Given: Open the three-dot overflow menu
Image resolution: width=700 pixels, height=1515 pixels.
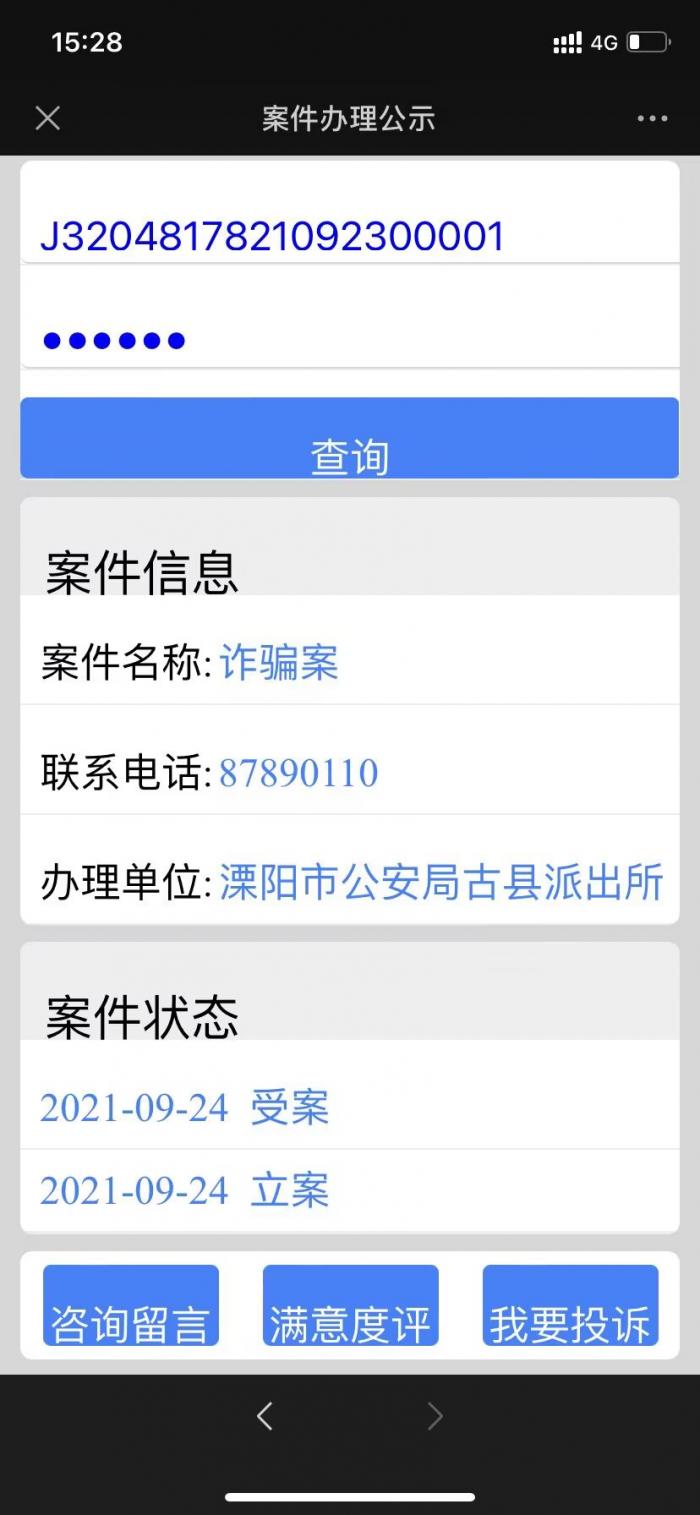Looking at the screenshot, I should pyautogui.click(x=652, y=118).
